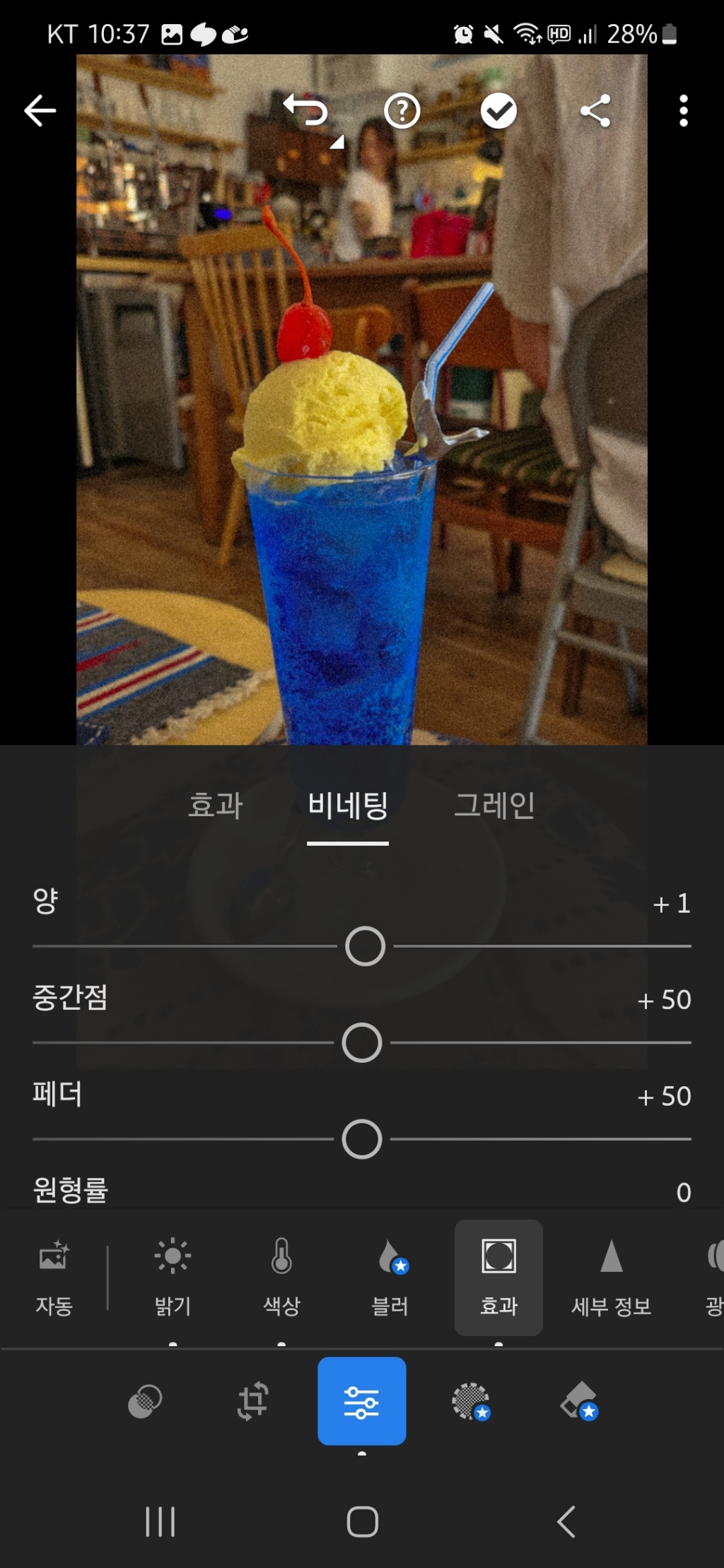The width and height of the screenshot is (724, 1568).
Task: Go back using the arrow
Action: click(40, 111)
